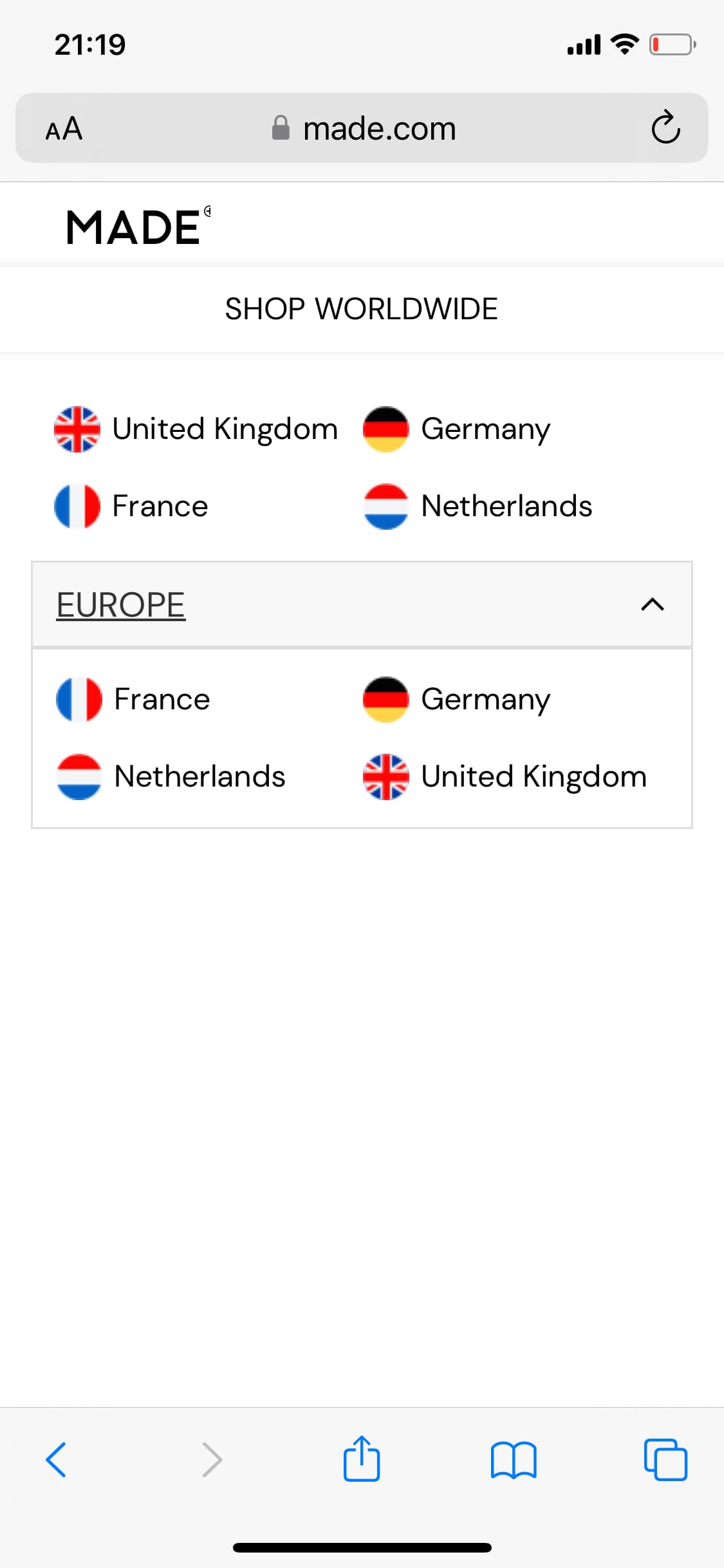Pick Netherlands under the Europe section

(x=171, y=776)
